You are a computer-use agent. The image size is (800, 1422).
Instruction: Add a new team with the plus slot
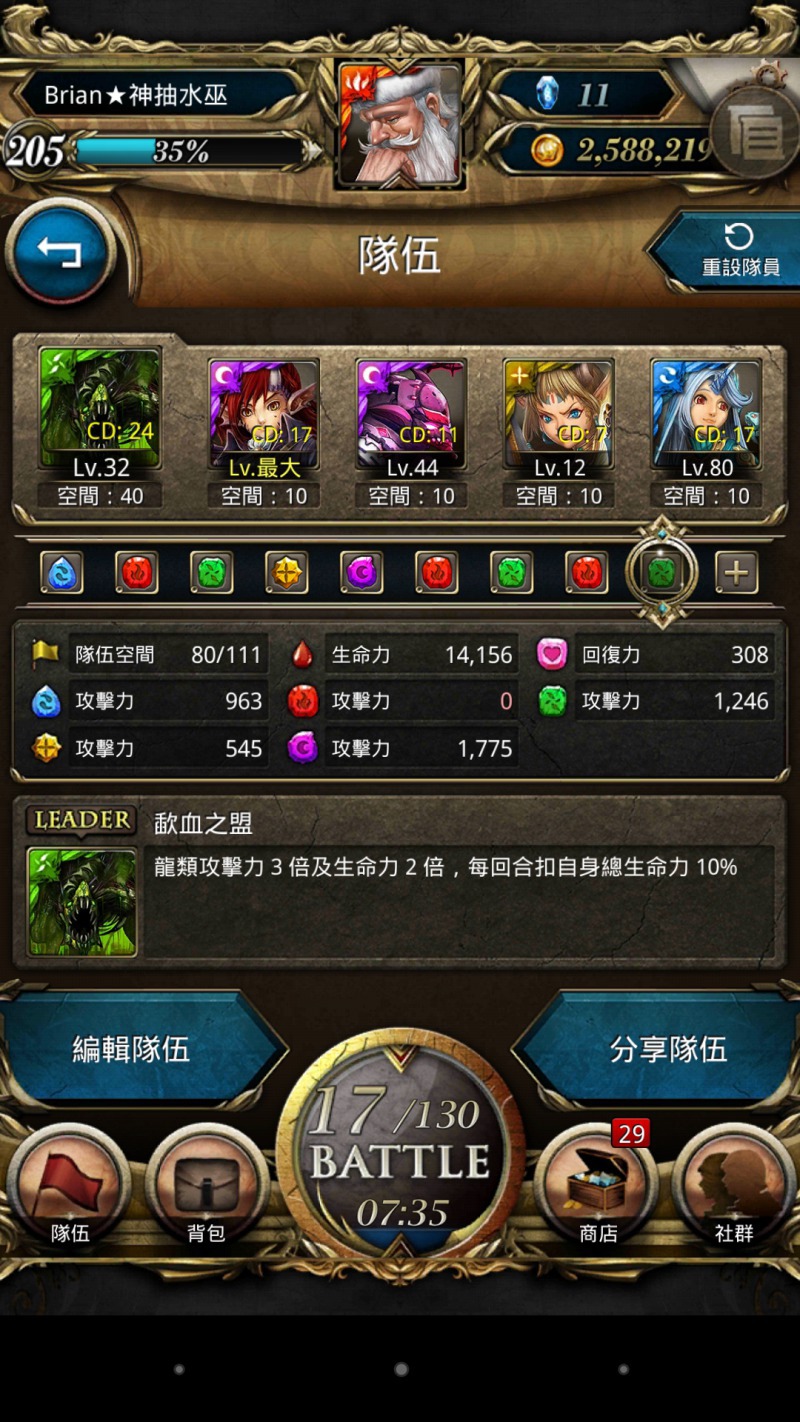[x=736, y=573]
